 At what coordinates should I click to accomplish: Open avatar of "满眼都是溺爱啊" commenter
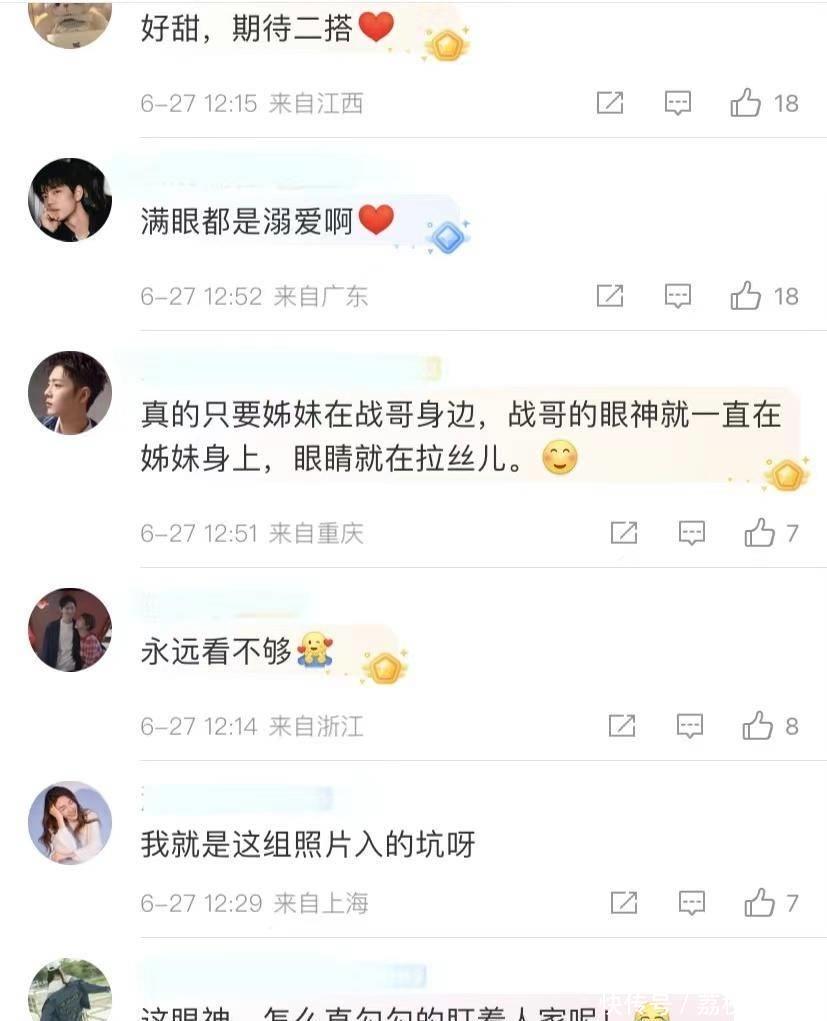point(70,200)
